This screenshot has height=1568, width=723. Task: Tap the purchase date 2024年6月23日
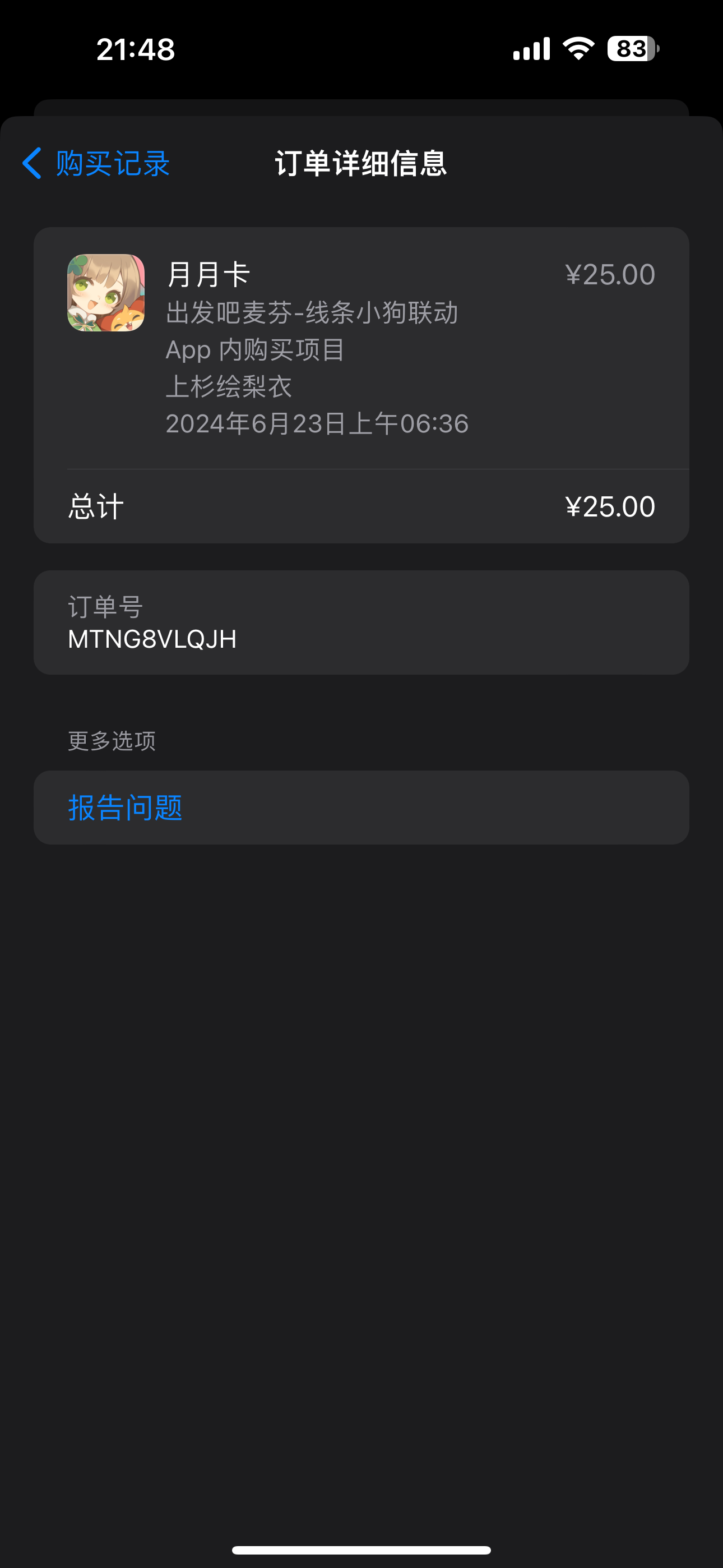point(317,422)
